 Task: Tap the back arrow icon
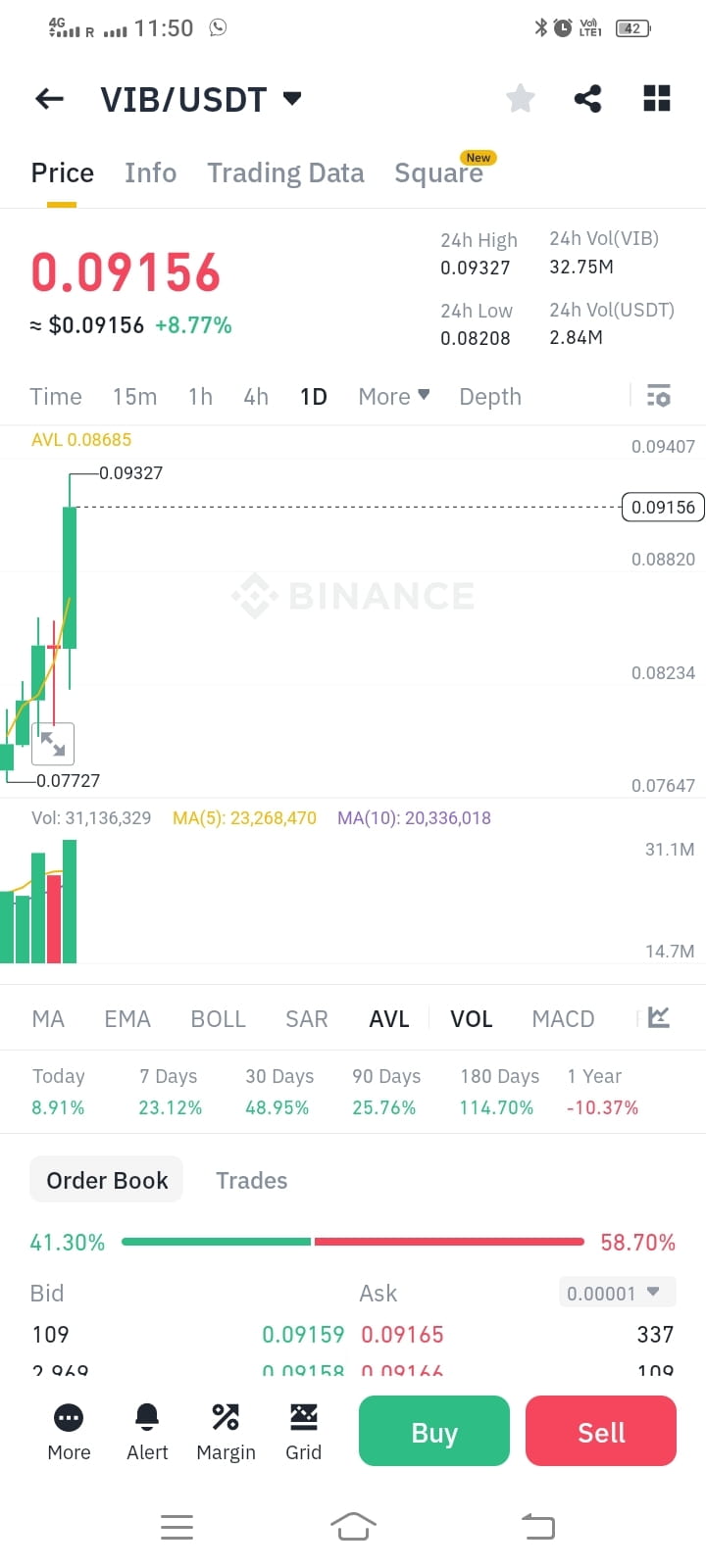click(49, 98)
